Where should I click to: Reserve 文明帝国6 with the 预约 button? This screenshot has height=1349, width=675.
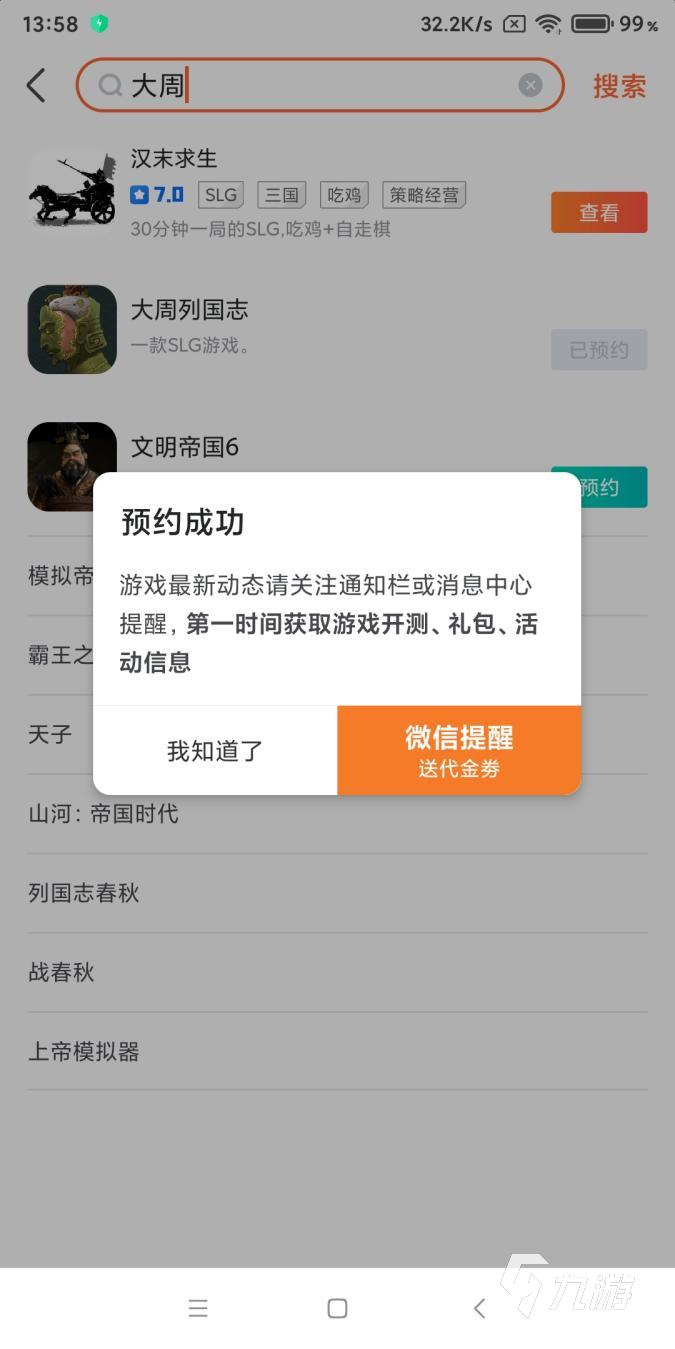[x=612, y=487]
